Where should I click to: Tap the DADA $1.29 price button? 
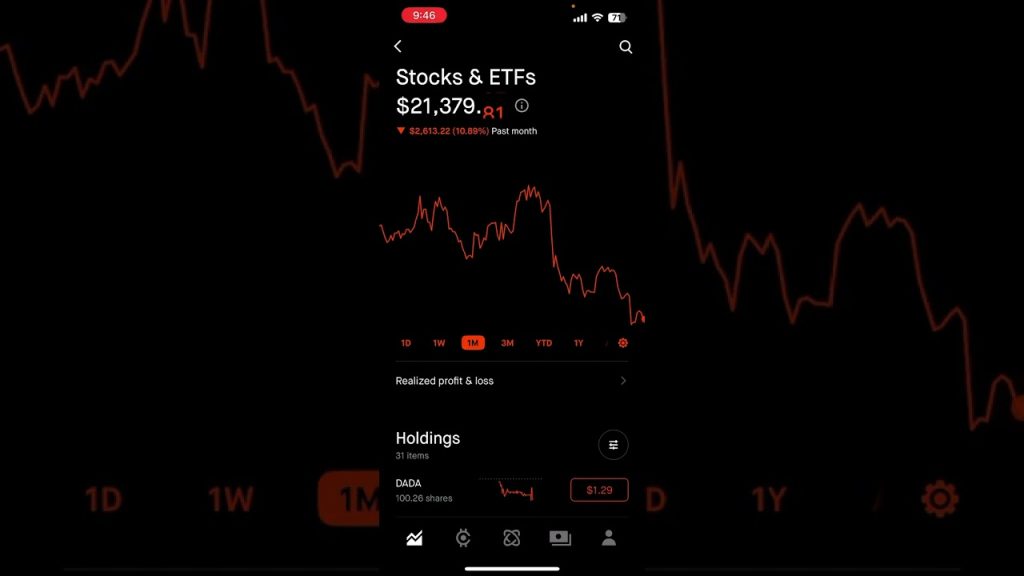tap(599, 490)
